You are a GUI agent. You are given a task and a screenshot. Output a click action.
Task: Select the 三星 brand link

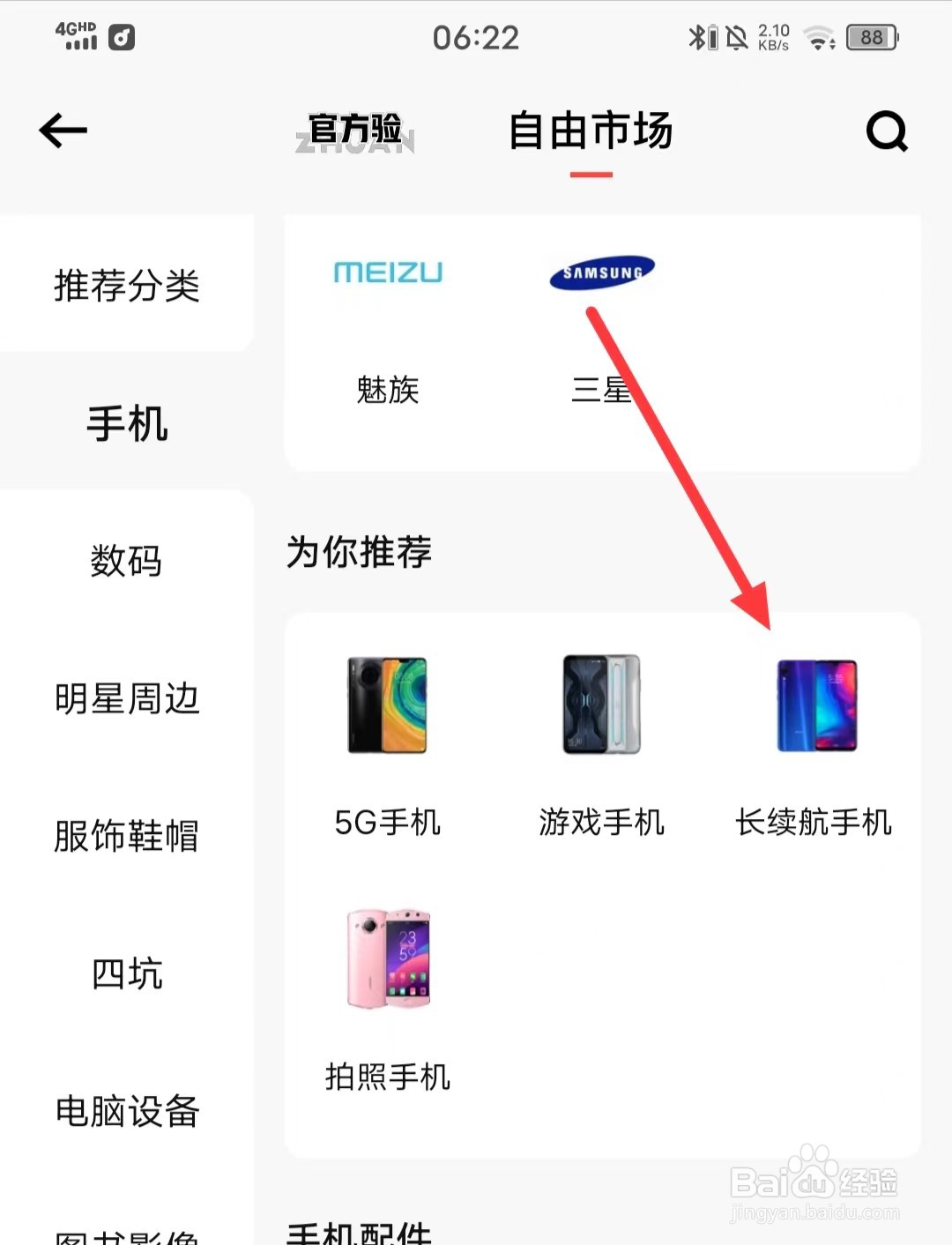600,391
